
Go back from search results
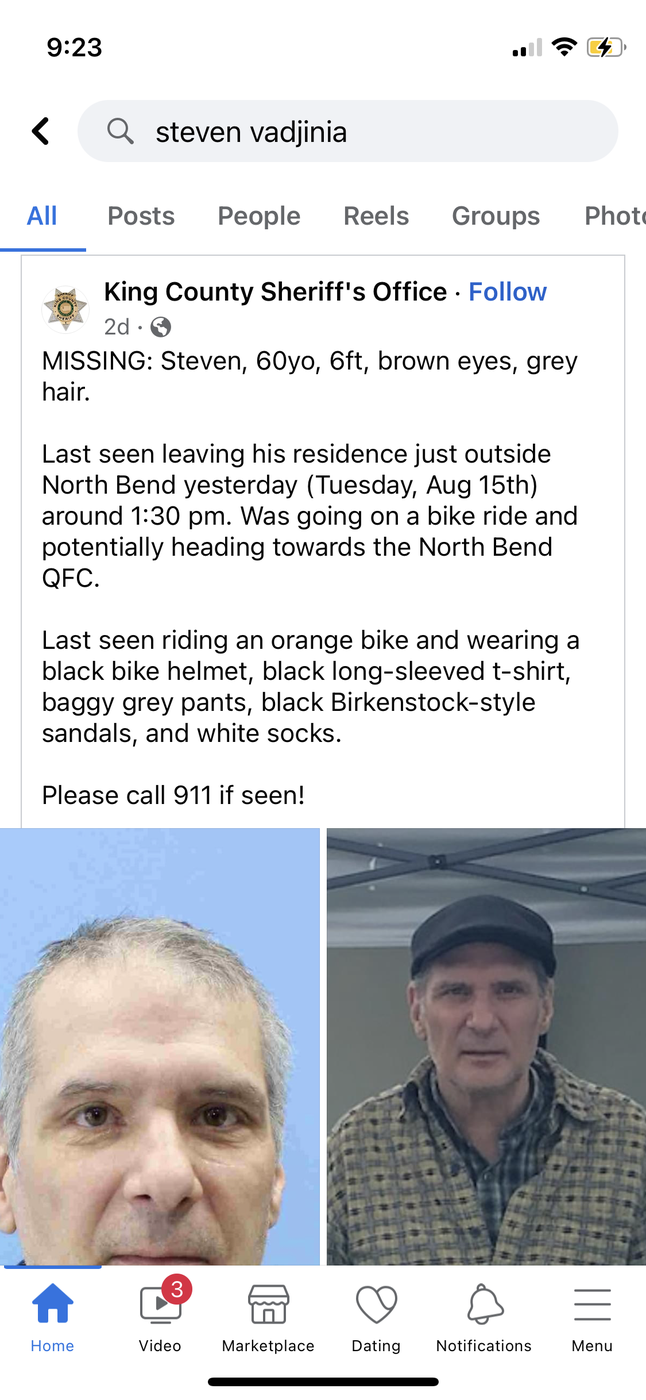coord(40,131)
